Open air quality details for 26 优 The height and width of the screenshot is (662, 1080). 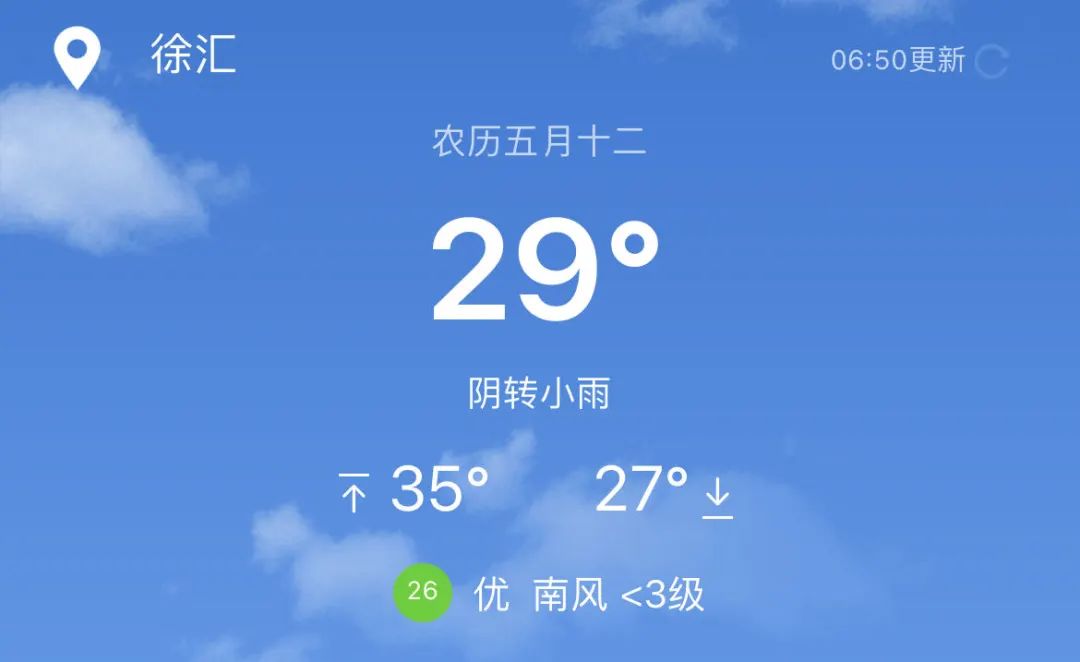(423, 593)
